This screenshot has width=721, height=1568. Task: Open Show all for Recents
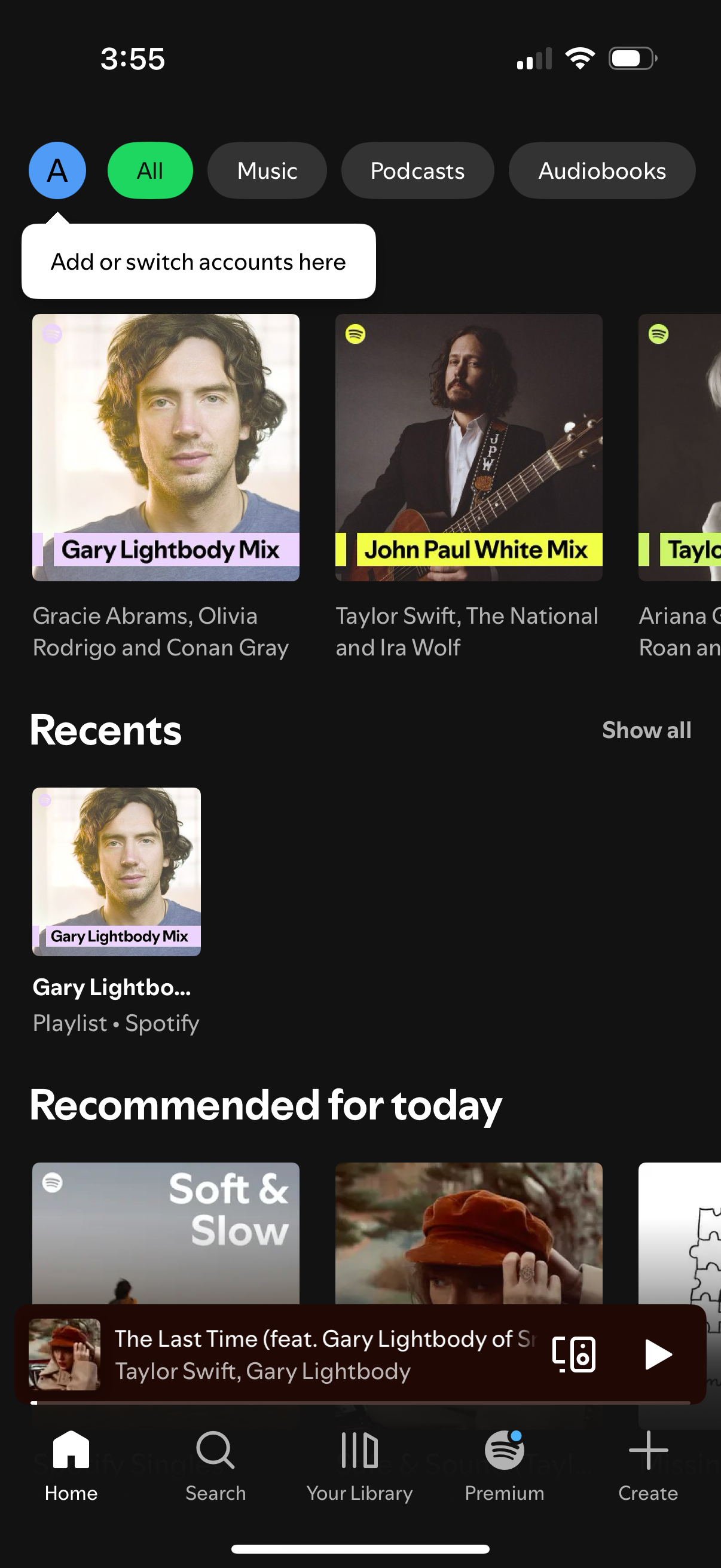pyautogui.click(x=646, y=730)
